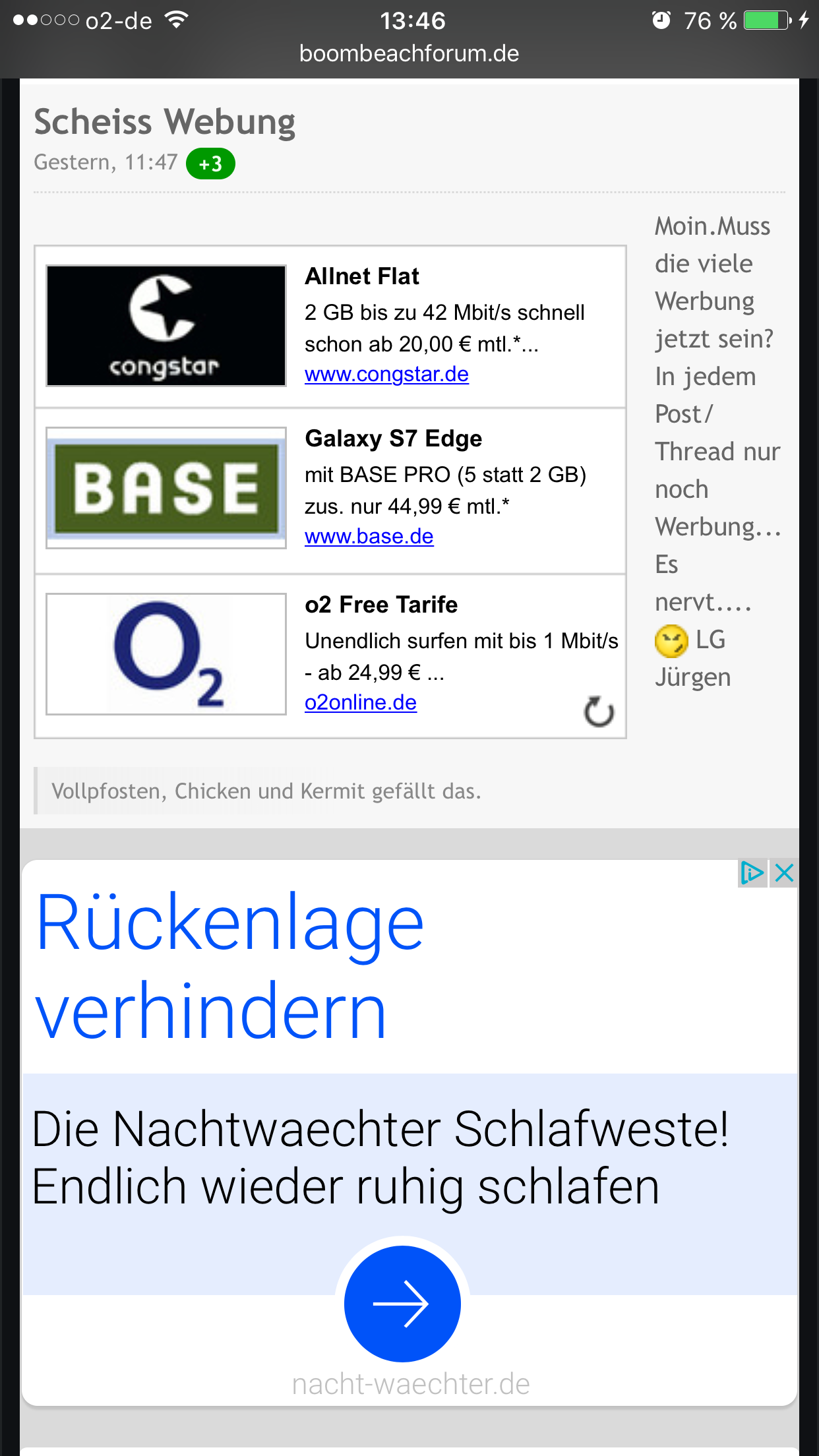Open the www.base.de link

pos(369,537)
